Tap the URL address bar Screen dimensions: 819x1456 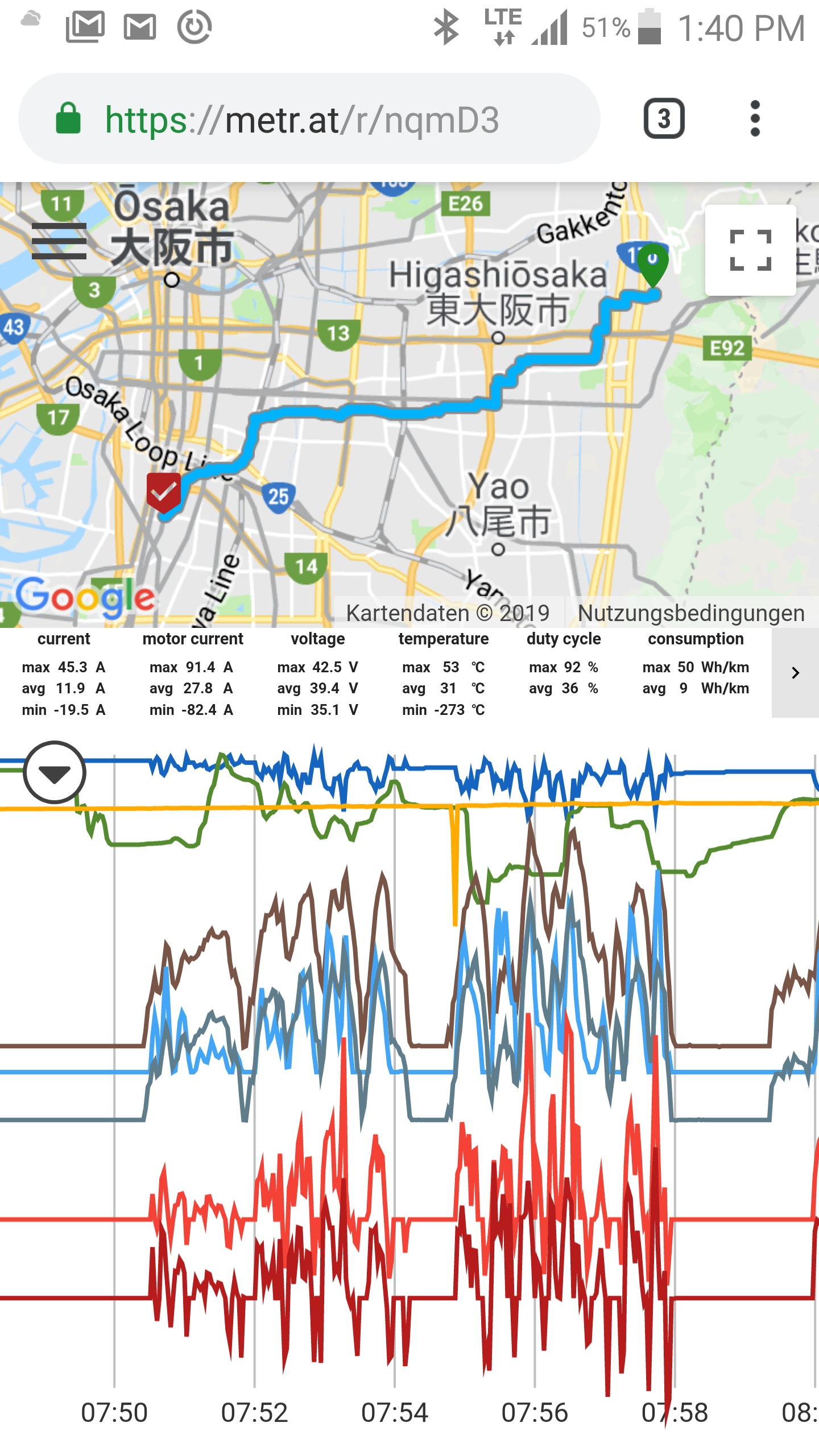(307, 119)
